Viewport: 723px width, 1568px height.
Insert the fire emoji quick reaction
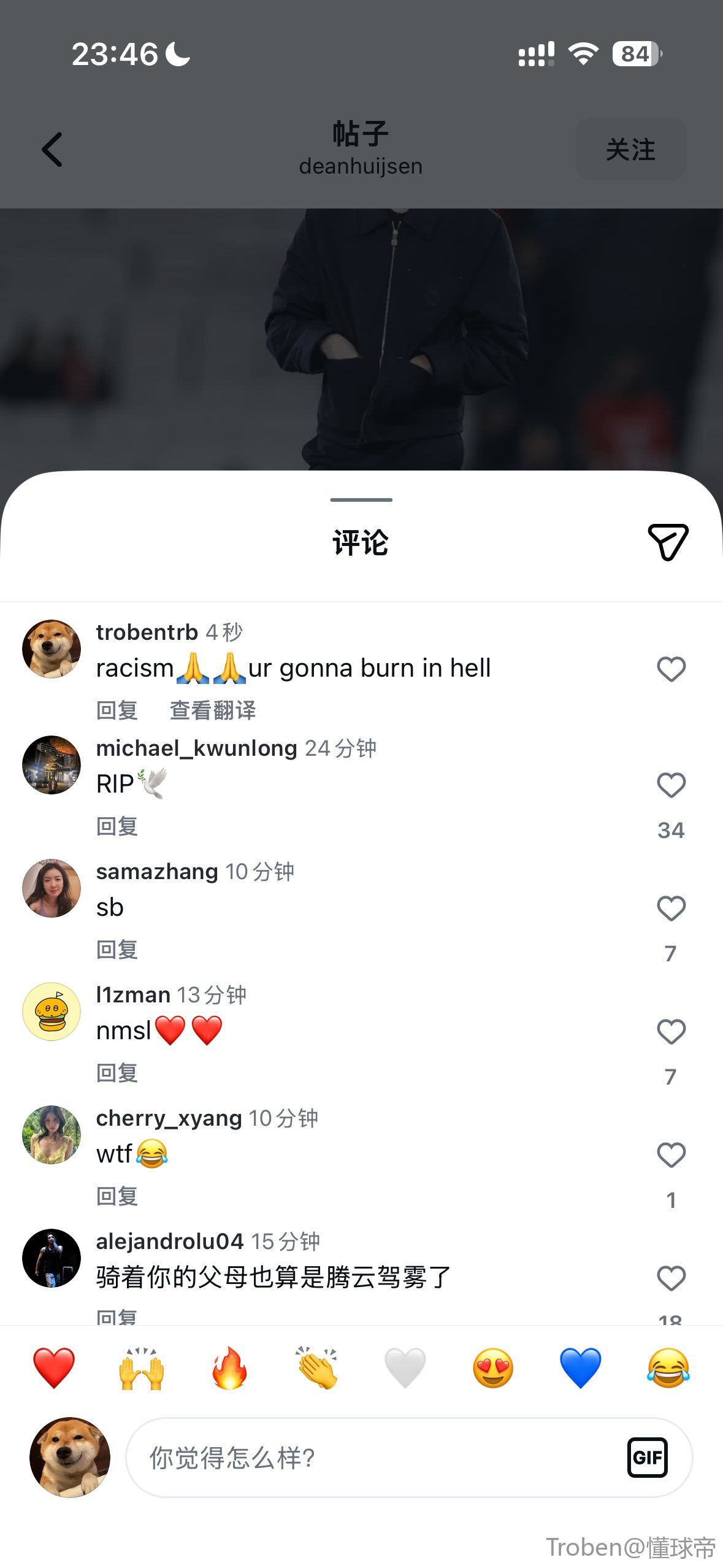pyautogui.click(x=229, y=1368)
